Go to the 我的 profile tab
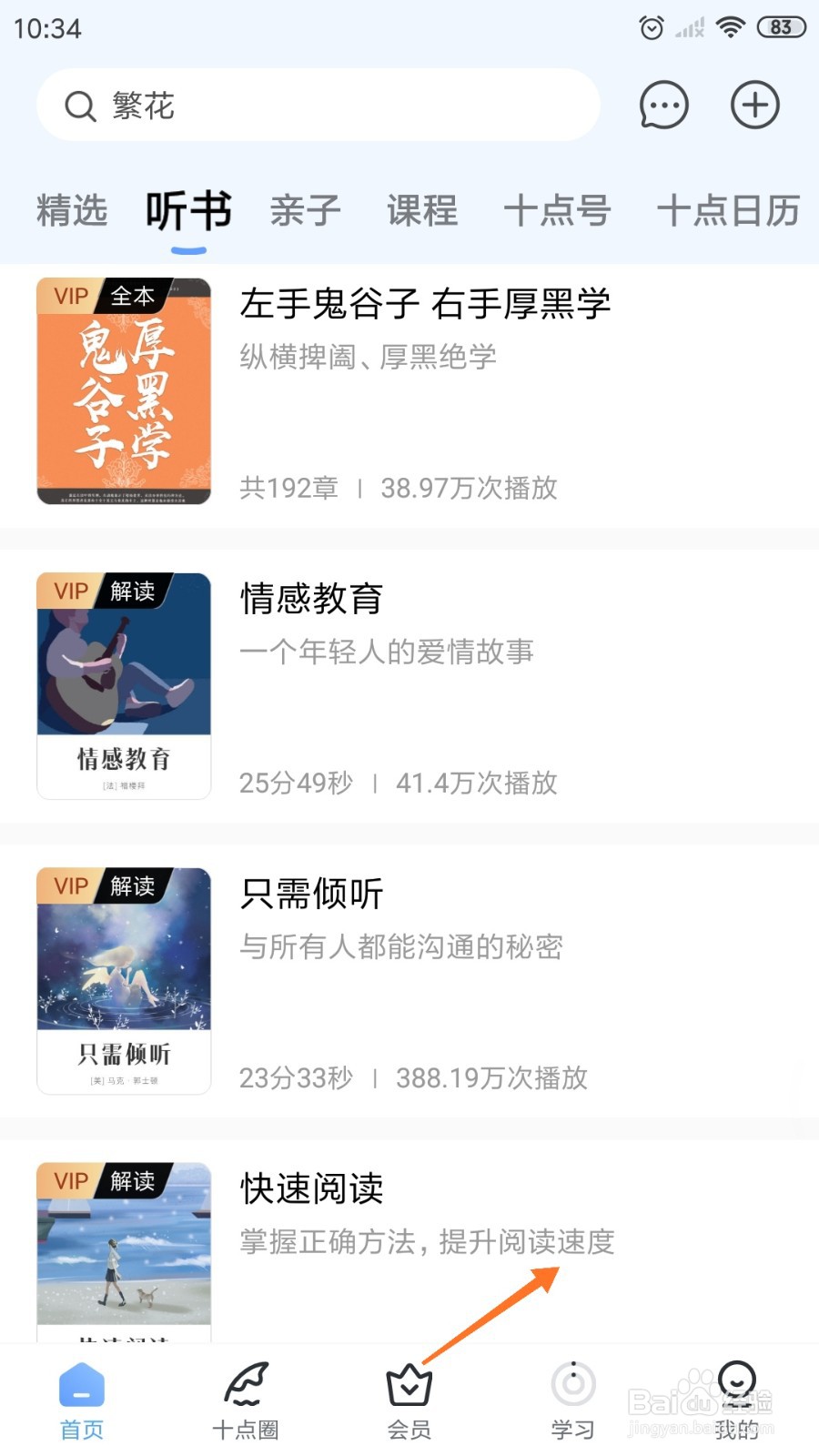The height and width of the screenshot is (1456, 819). (x=737, y=1401)
